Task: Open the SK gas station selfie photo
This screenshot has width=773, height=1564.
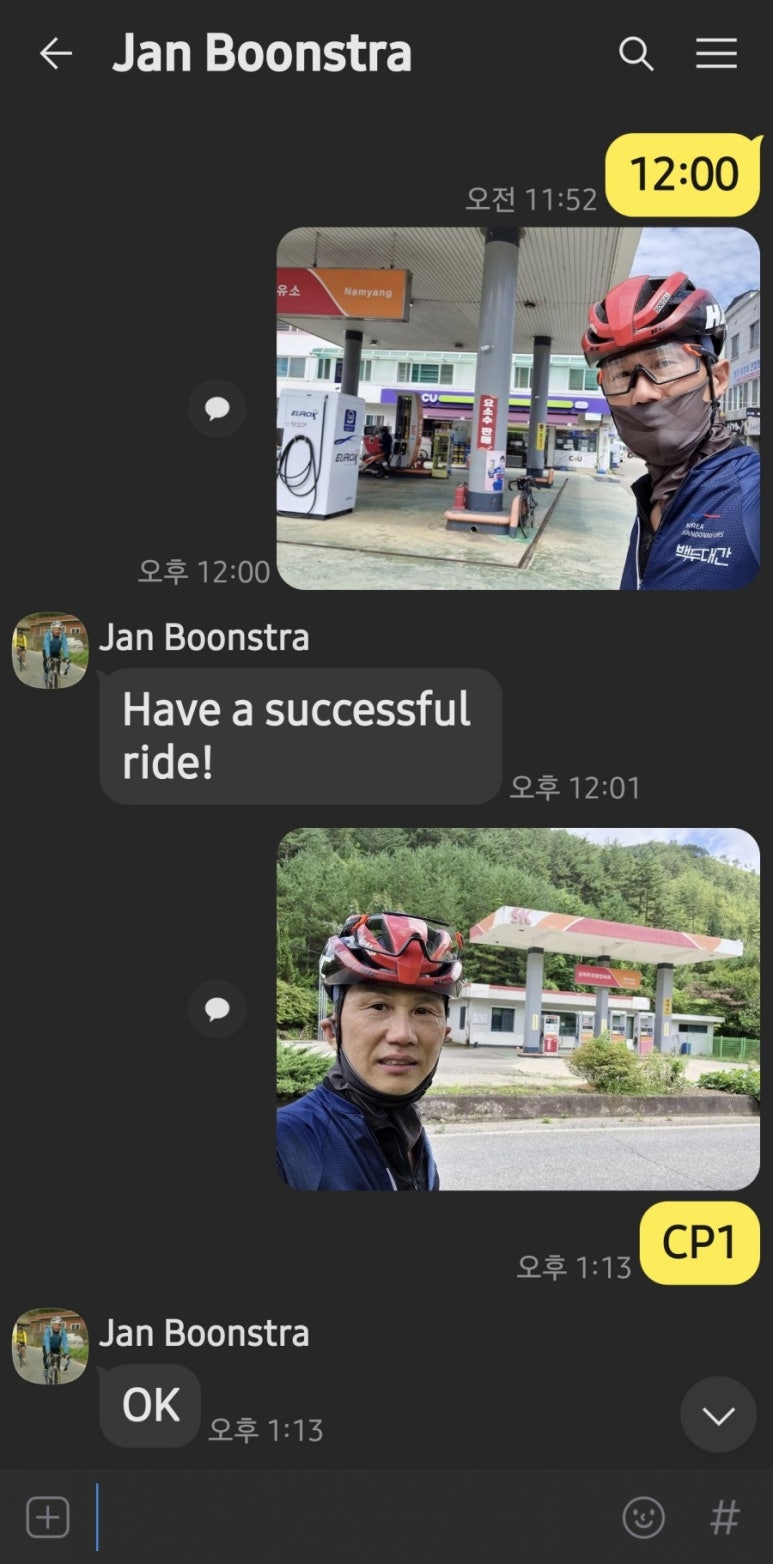Action: (517, 1008)
